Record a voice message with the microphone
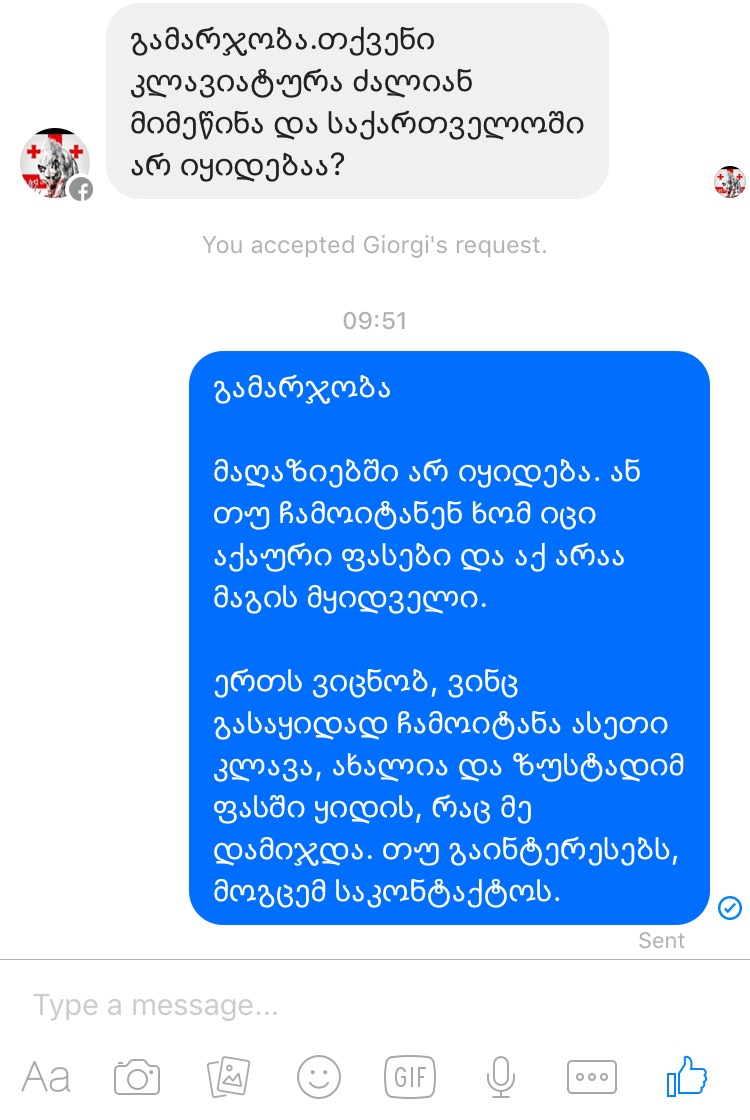Screen dimensions: 750x1120 coord(501,1077)
